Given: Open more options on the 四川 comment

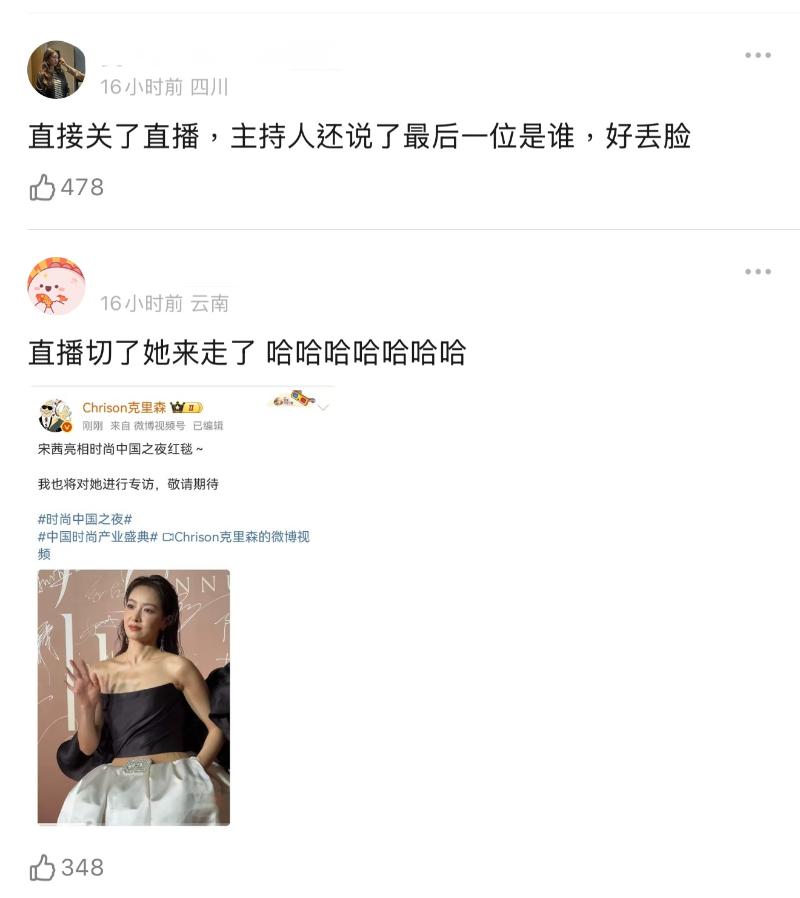Looking at the screenshot, I should coord(757,55).
